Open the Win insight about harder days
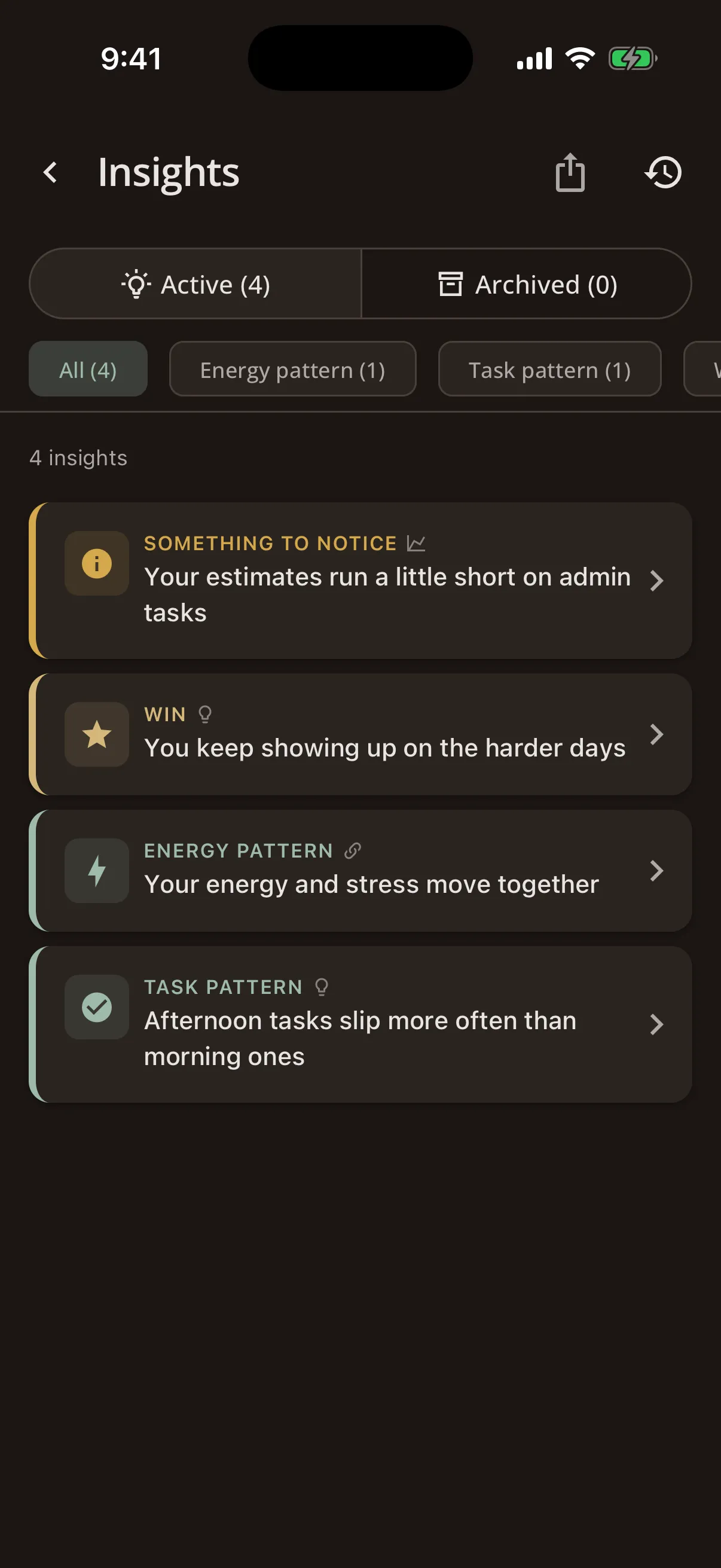The width and height of the screenshot is (721, 1568). (x=360, y=734)
